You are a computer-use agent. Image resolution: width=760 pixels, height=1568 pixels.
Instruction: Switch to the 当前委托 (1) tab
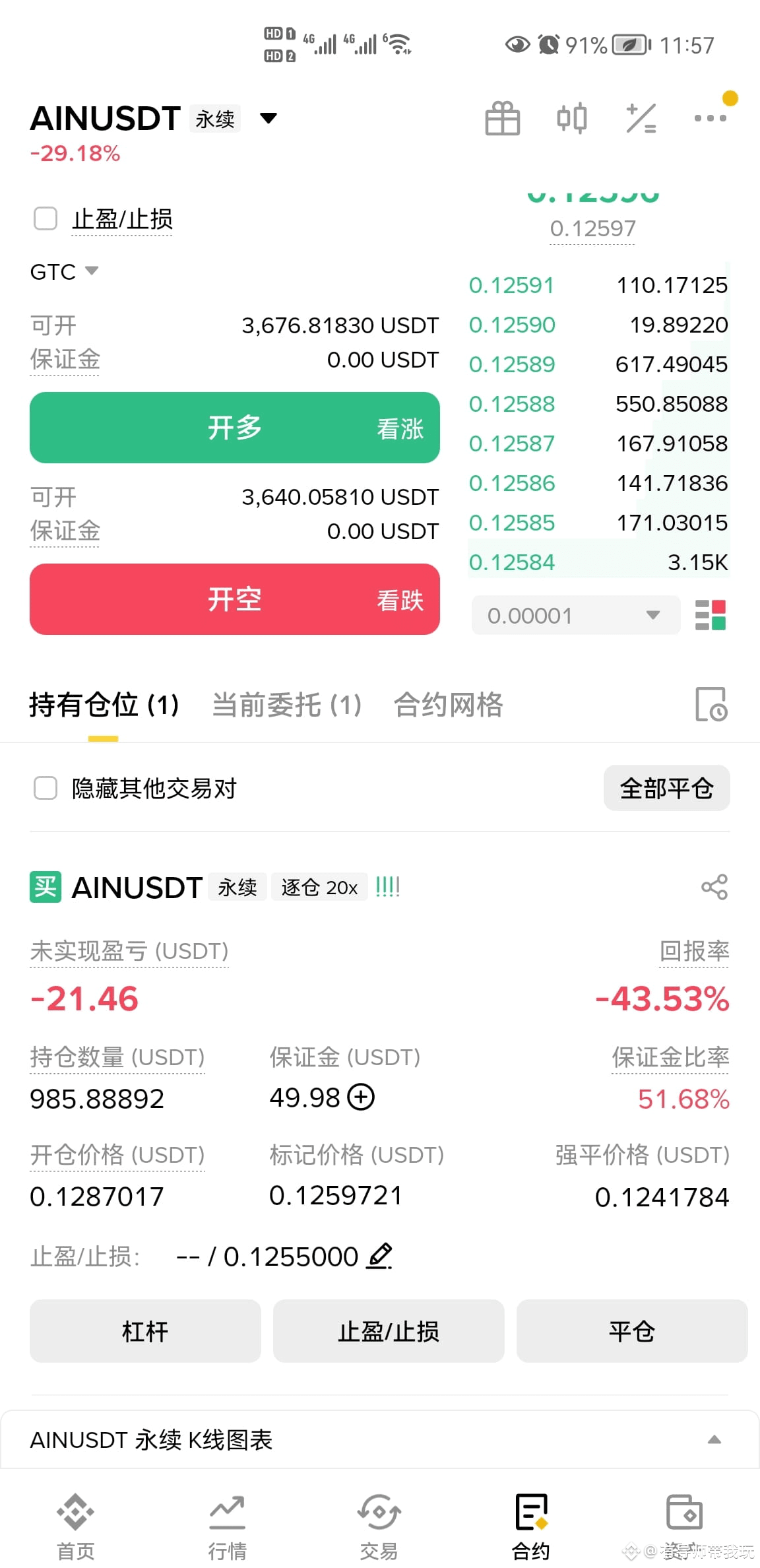pos(287,705)
